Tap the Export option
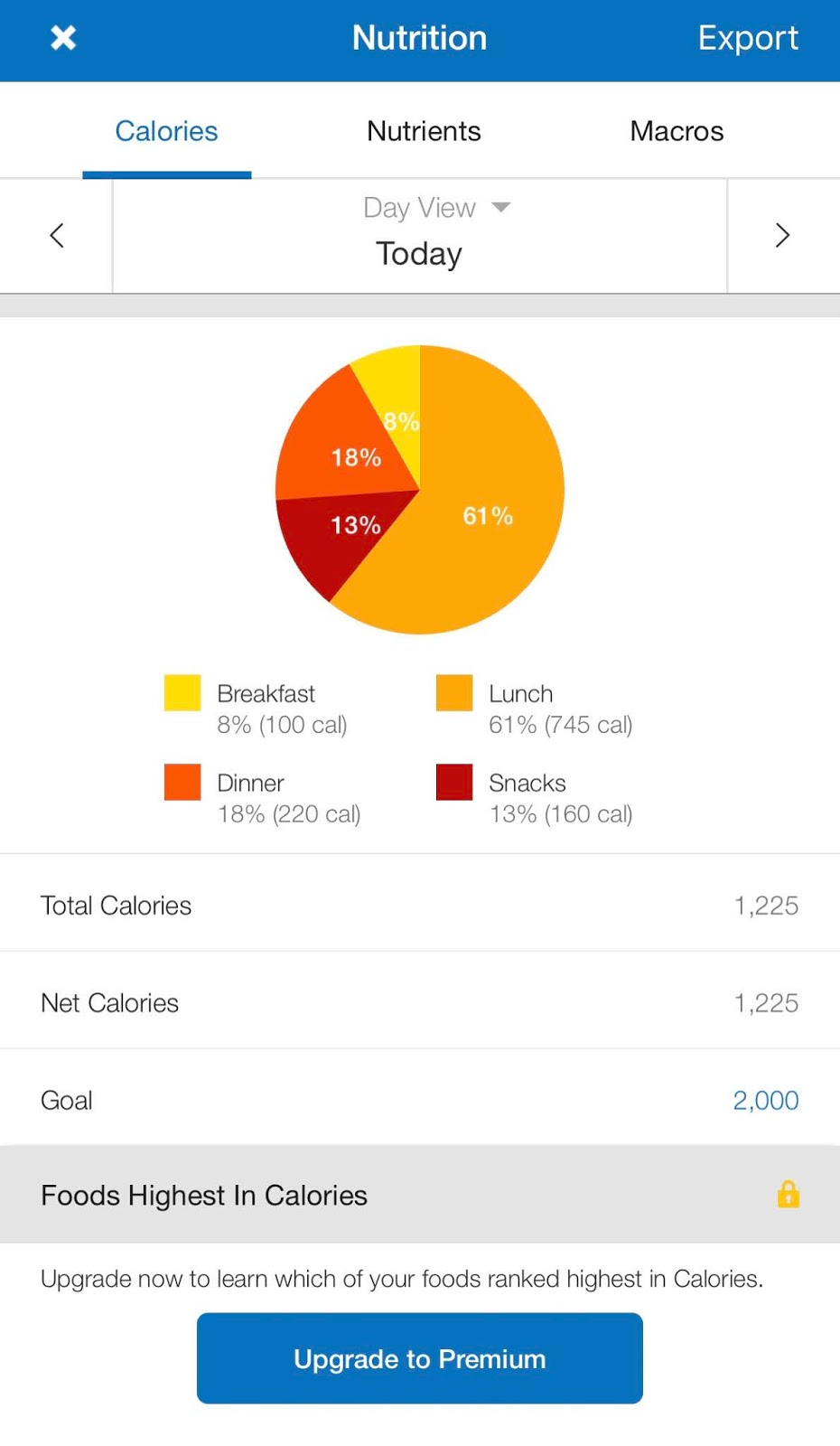The width and height of the screenshot is (840, 1446). [748, 38]
